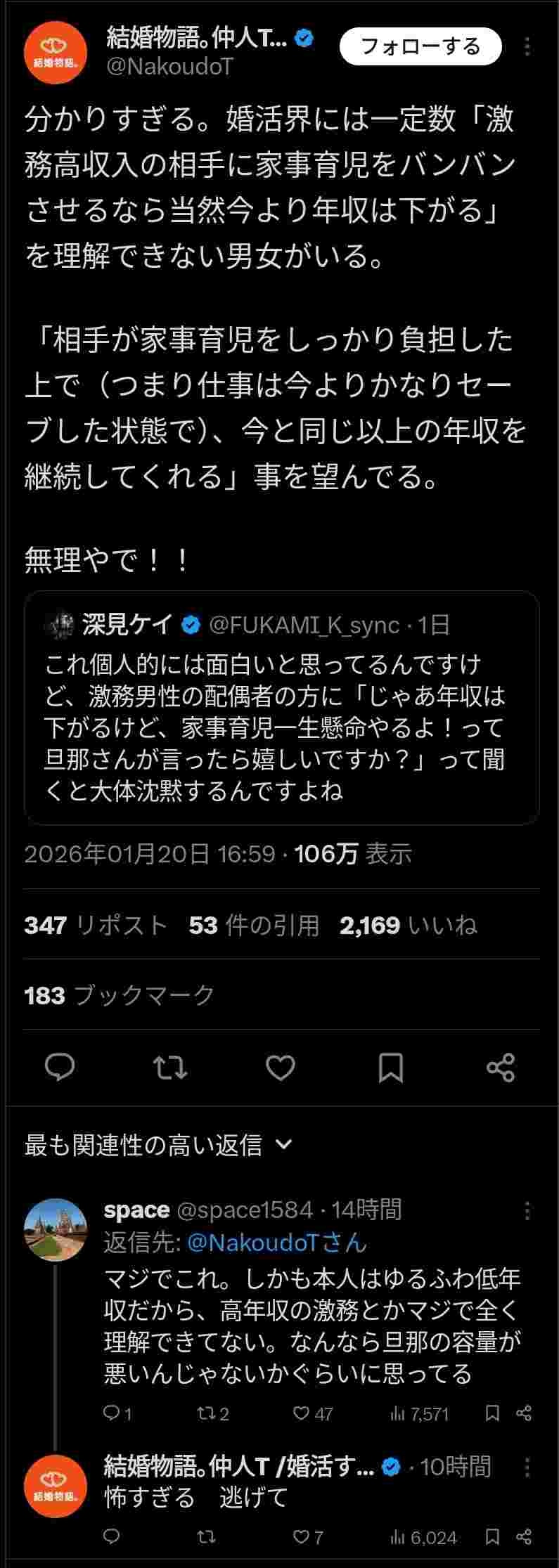Like the 怖すぎる 逃げて reply
This screenshot has height=1568, width=559.
point(307,1537)
